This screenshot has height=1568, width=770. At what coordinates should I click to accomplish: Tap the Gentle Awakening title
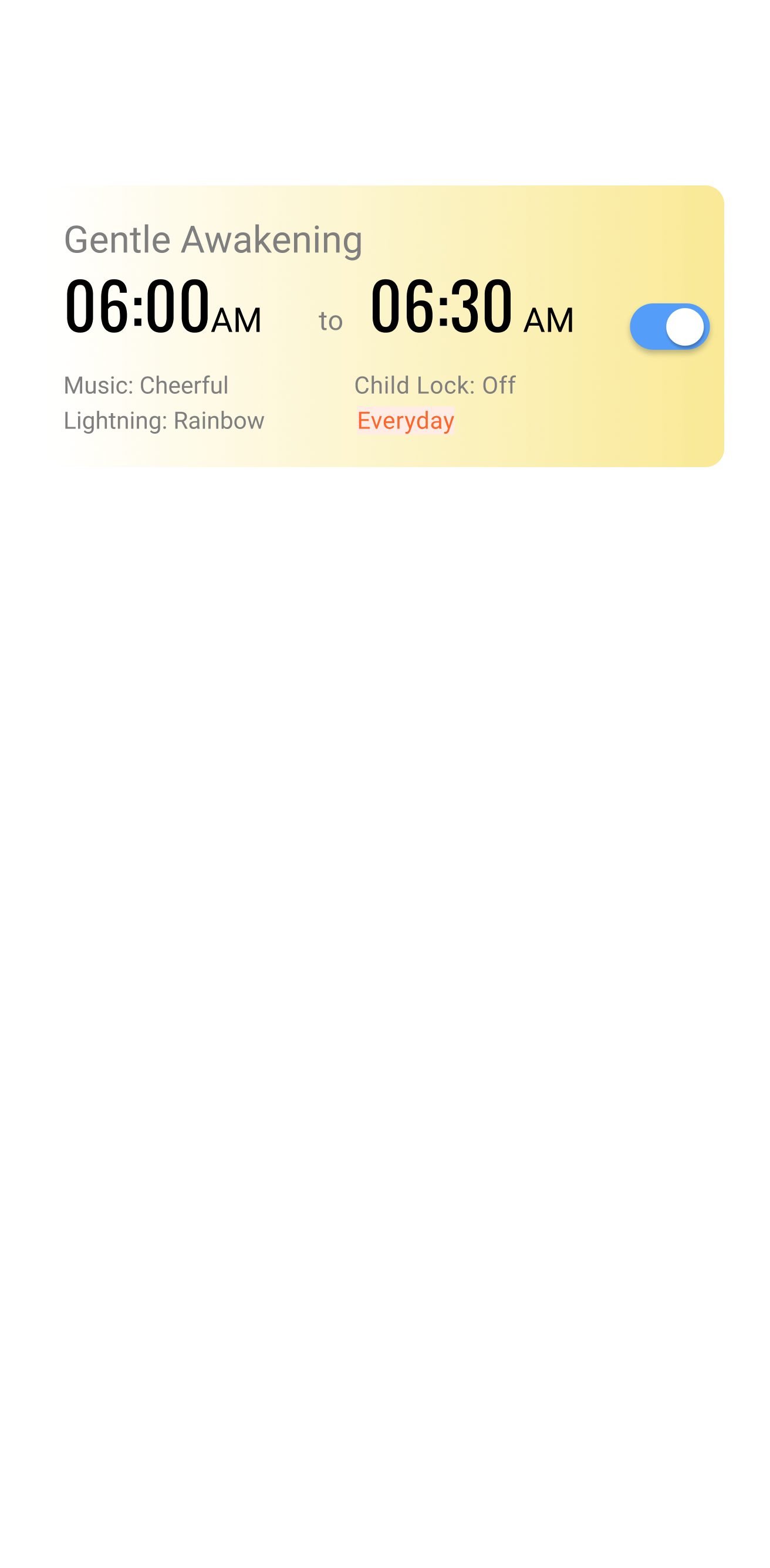point(214,240)
